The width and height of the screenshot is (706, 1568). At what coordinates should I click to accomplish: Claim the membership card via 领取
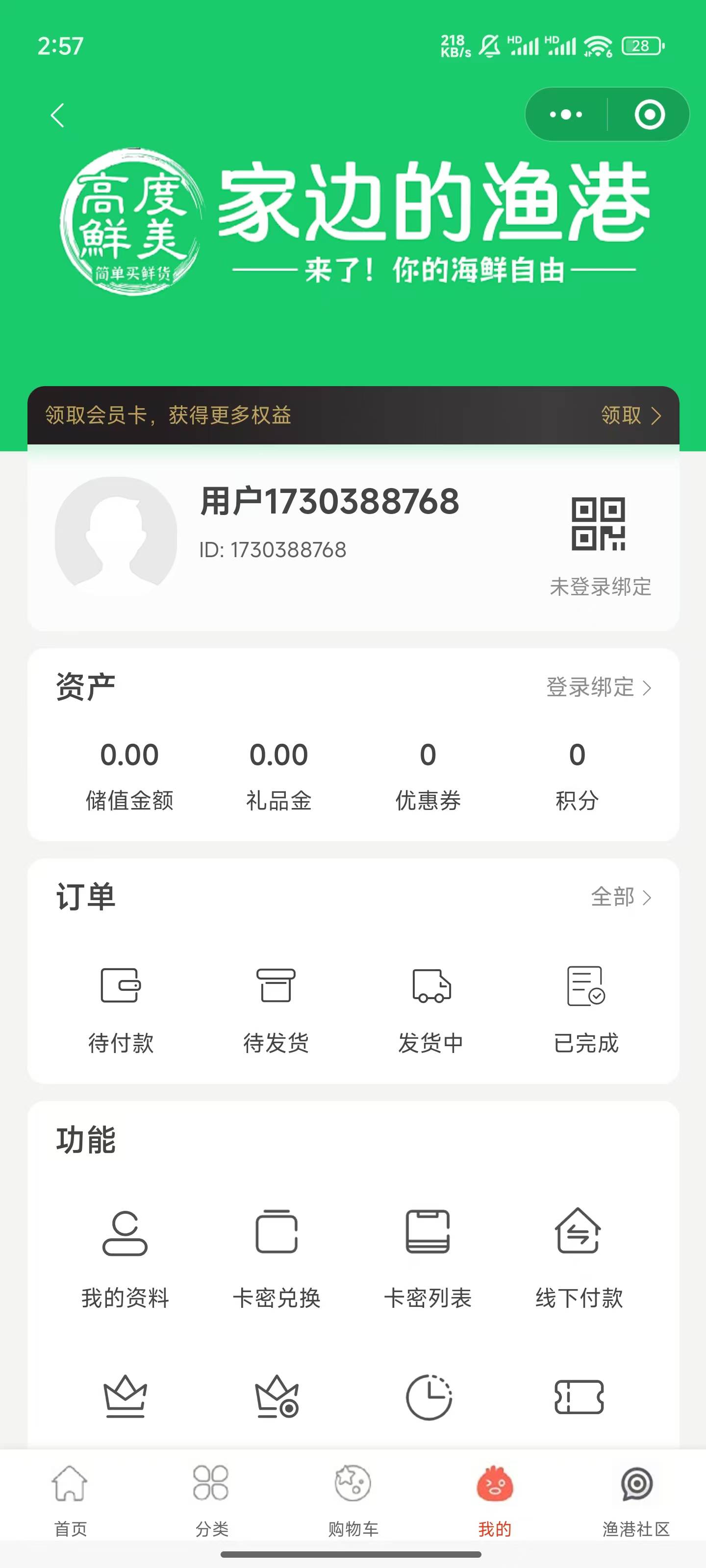[631, 415]
